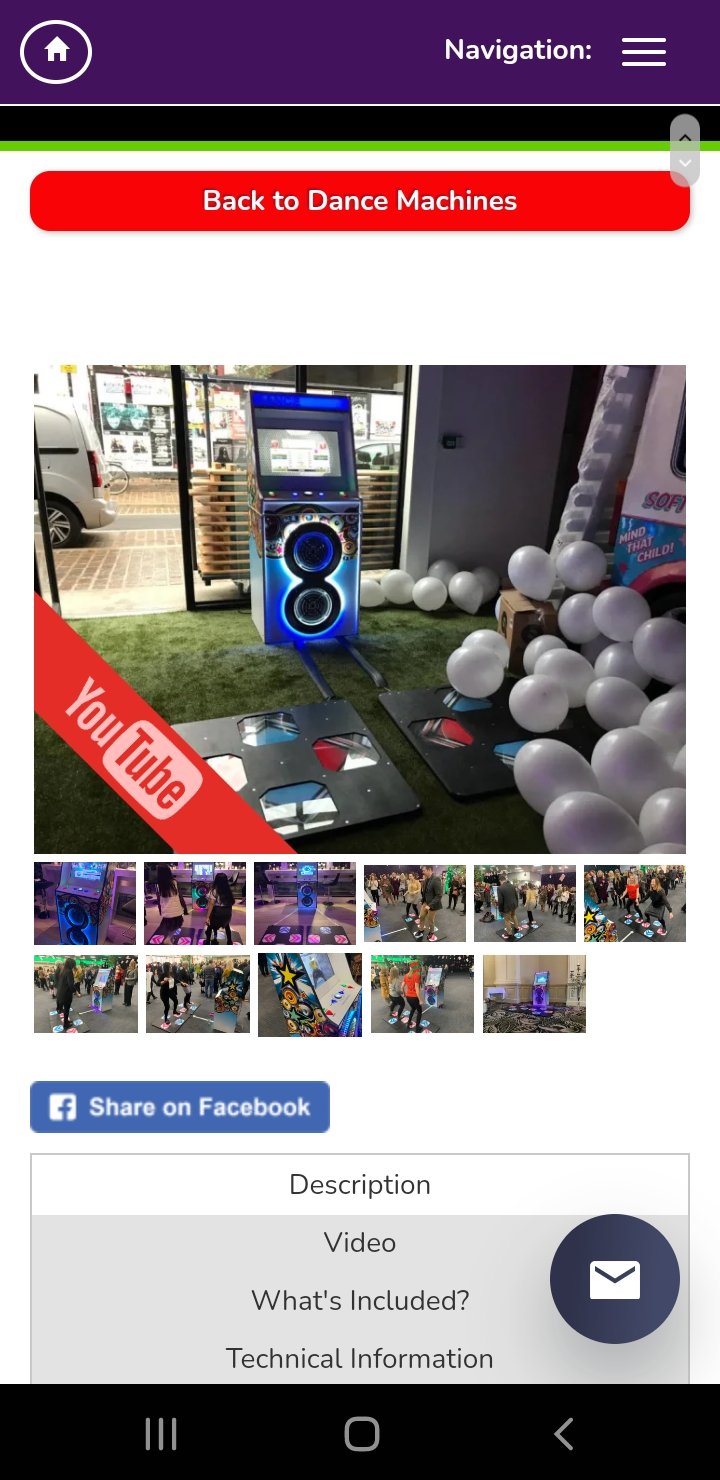
Task: Switch to the Video tab
Action: (x=360, y=1243)
